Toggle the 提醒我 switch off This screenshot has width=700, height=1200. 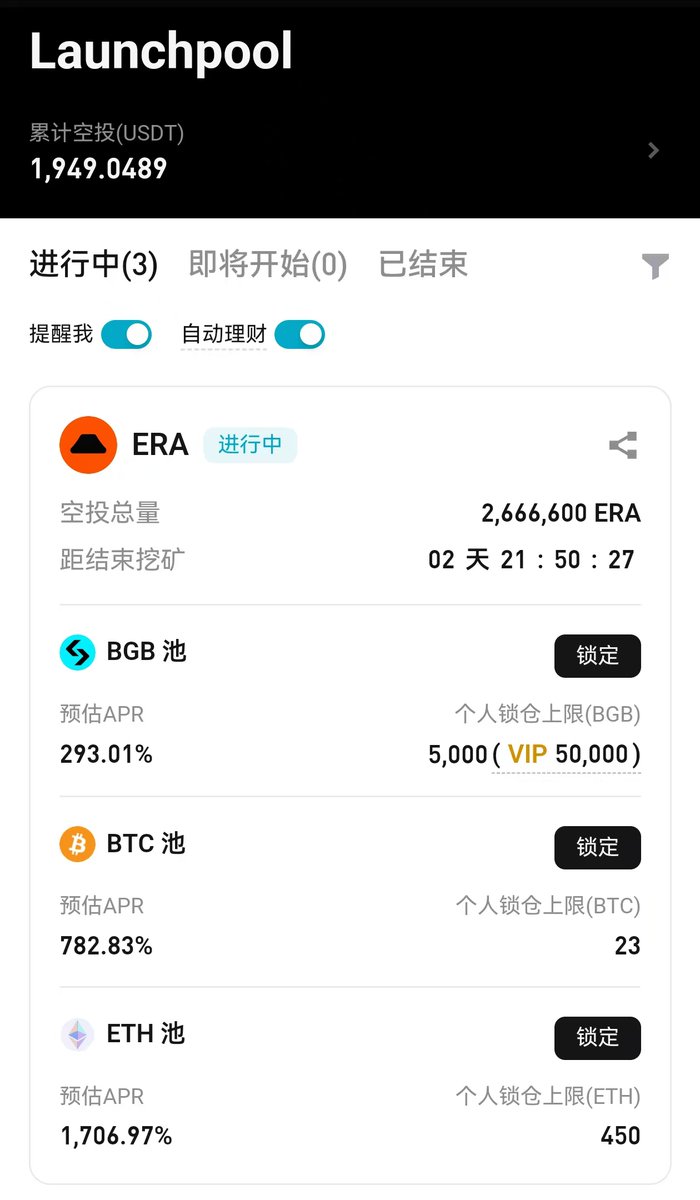[x=126, y=334]
